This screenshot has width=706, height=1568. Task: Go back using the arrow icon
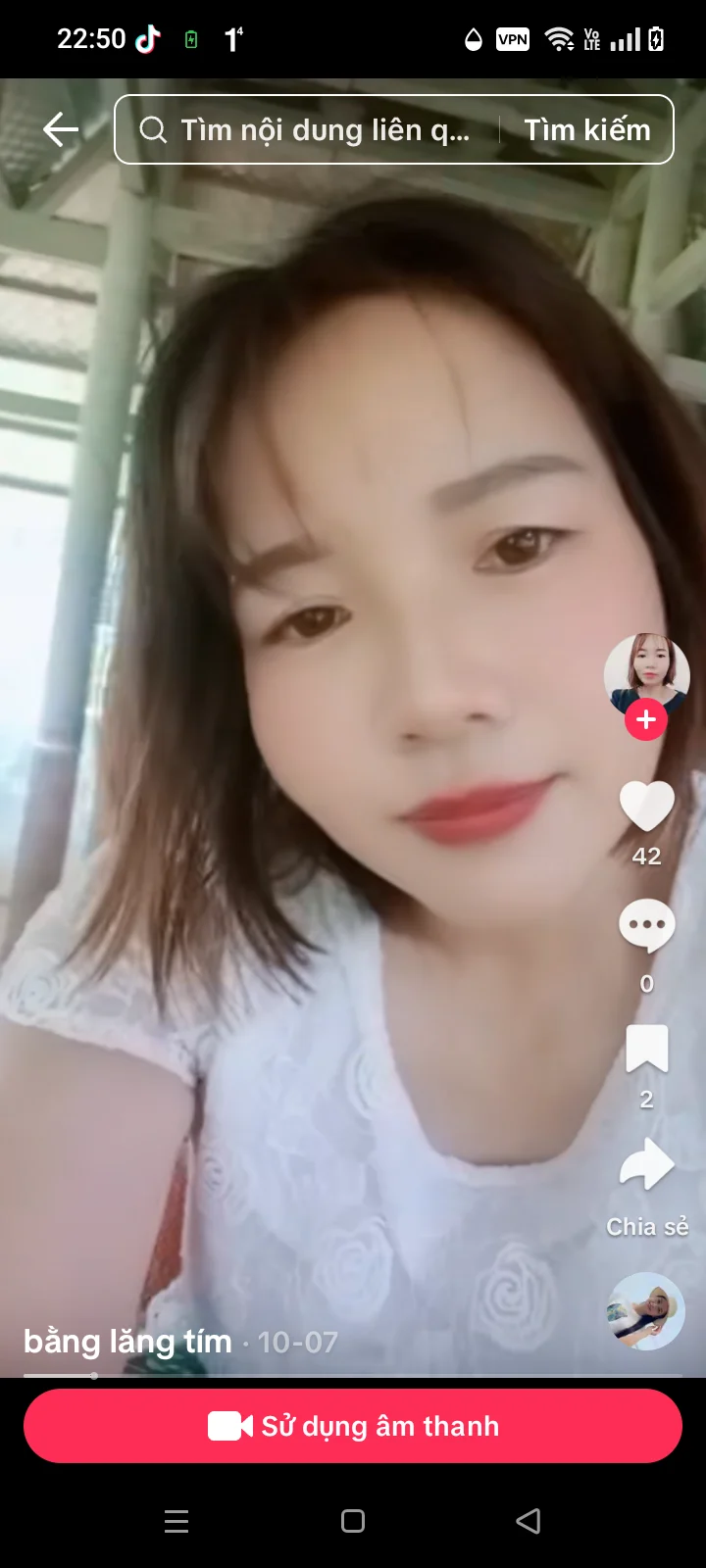[61, 129]
